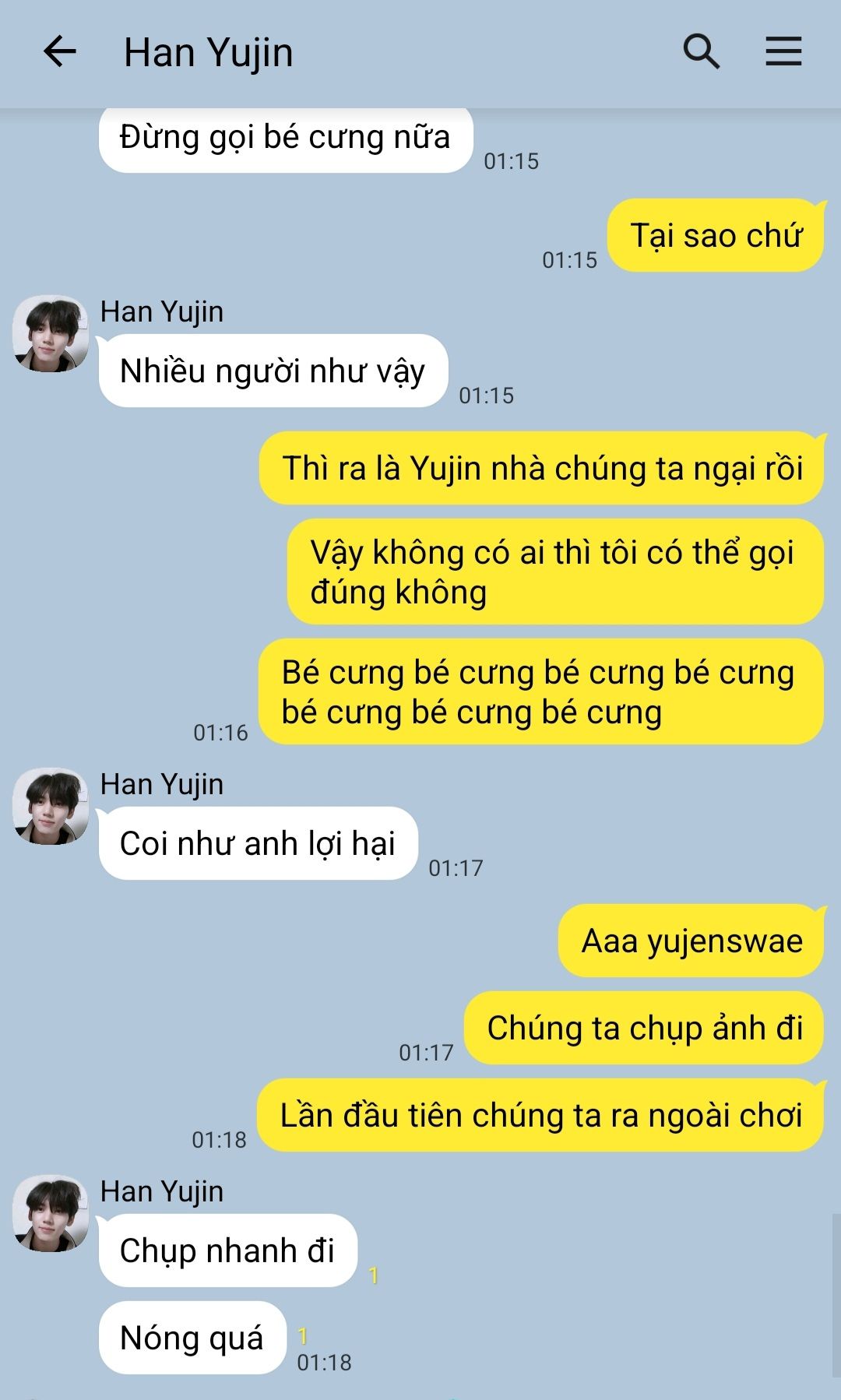Open Han Yujin's avatar beside 'Nhiều người như vậy'
Screen dimensions: 841x1400
(x=51, y=334)
